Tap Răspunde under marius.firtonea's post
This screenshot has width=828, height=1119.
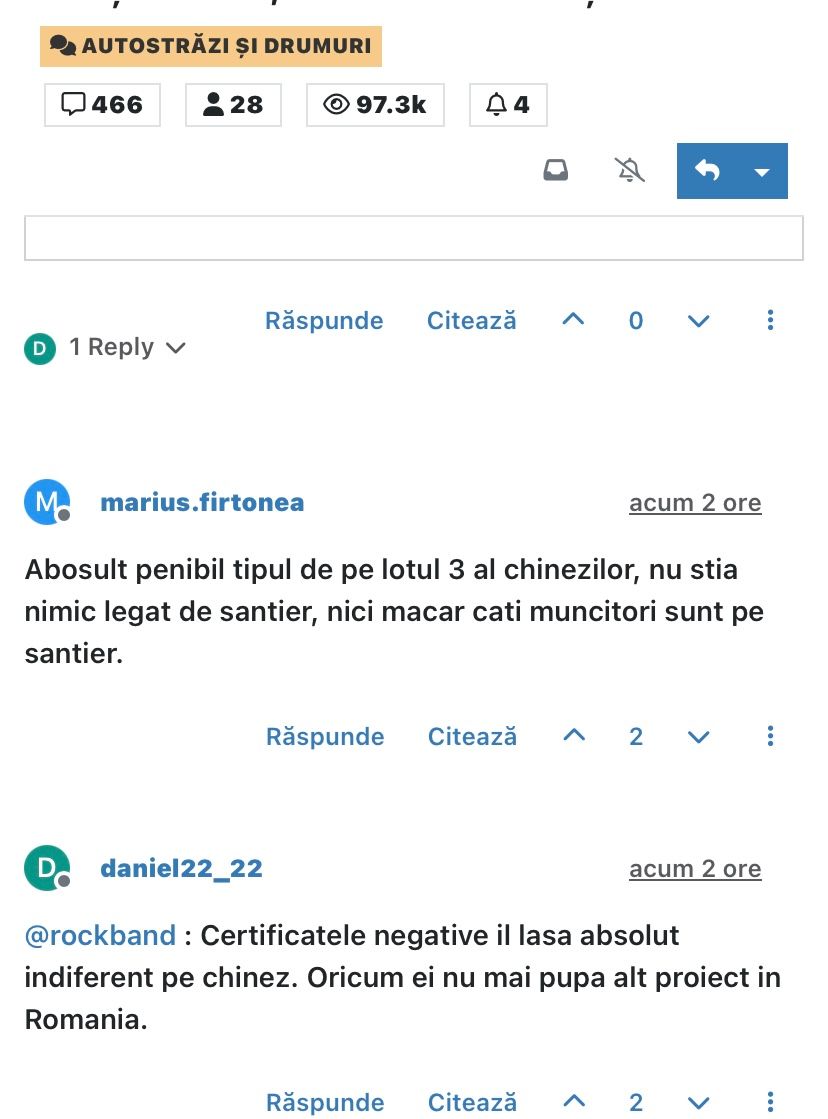325,737
